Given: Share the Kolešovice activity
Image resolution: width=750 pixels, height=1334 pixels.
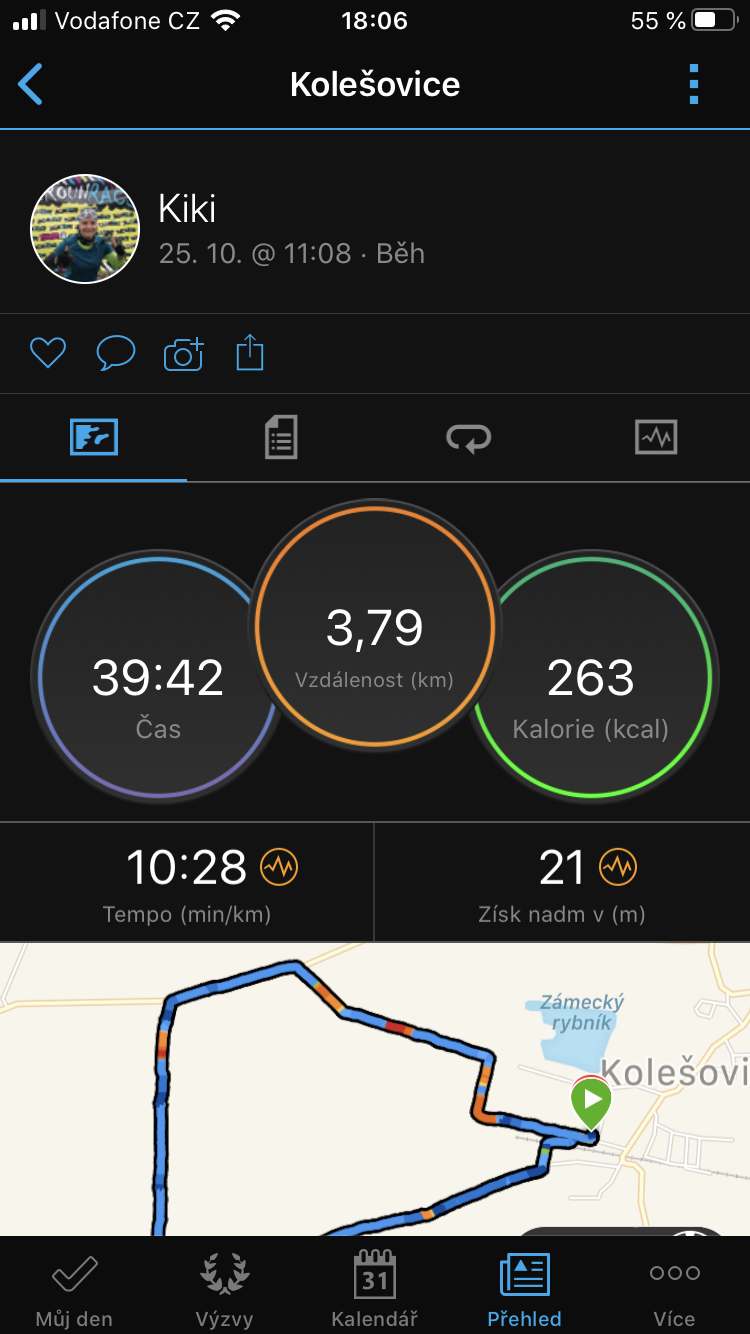Looking at the screenshot, I should tap(250, 353).
